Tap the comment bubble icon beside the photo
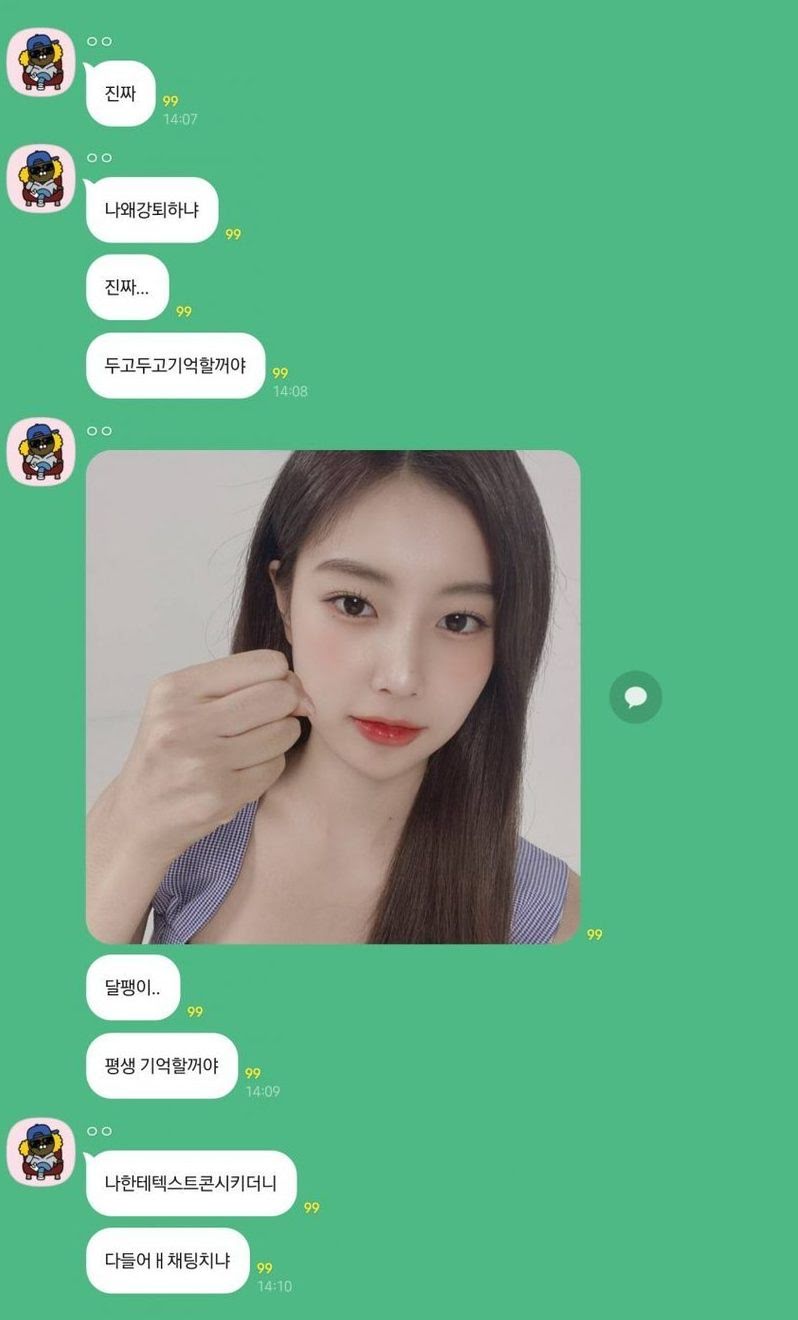Viewport: 798px width, 1320px height. [635, 696]
